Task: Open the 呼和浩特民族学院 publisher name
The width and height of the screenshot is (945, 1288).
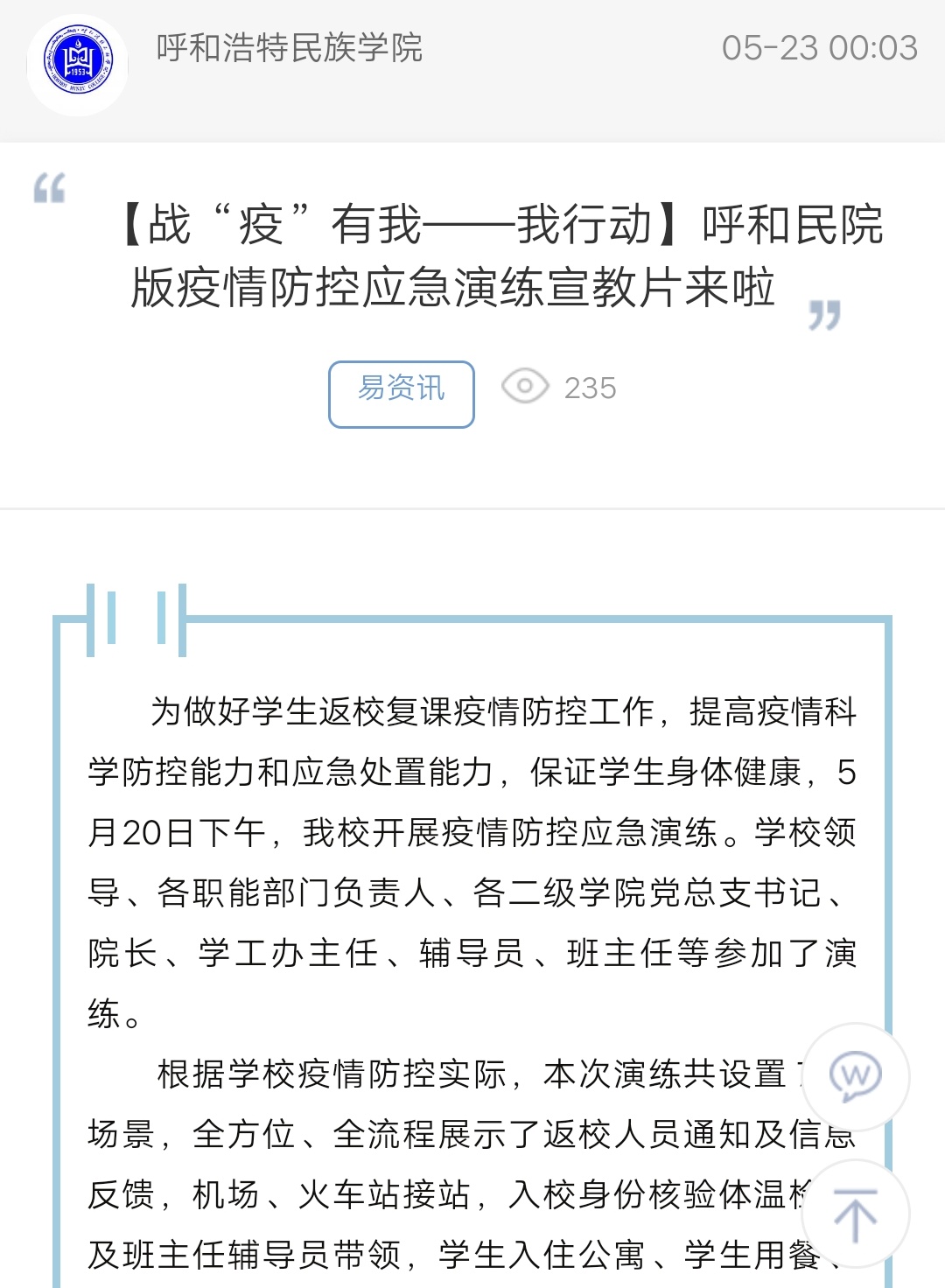Action: 290,48
